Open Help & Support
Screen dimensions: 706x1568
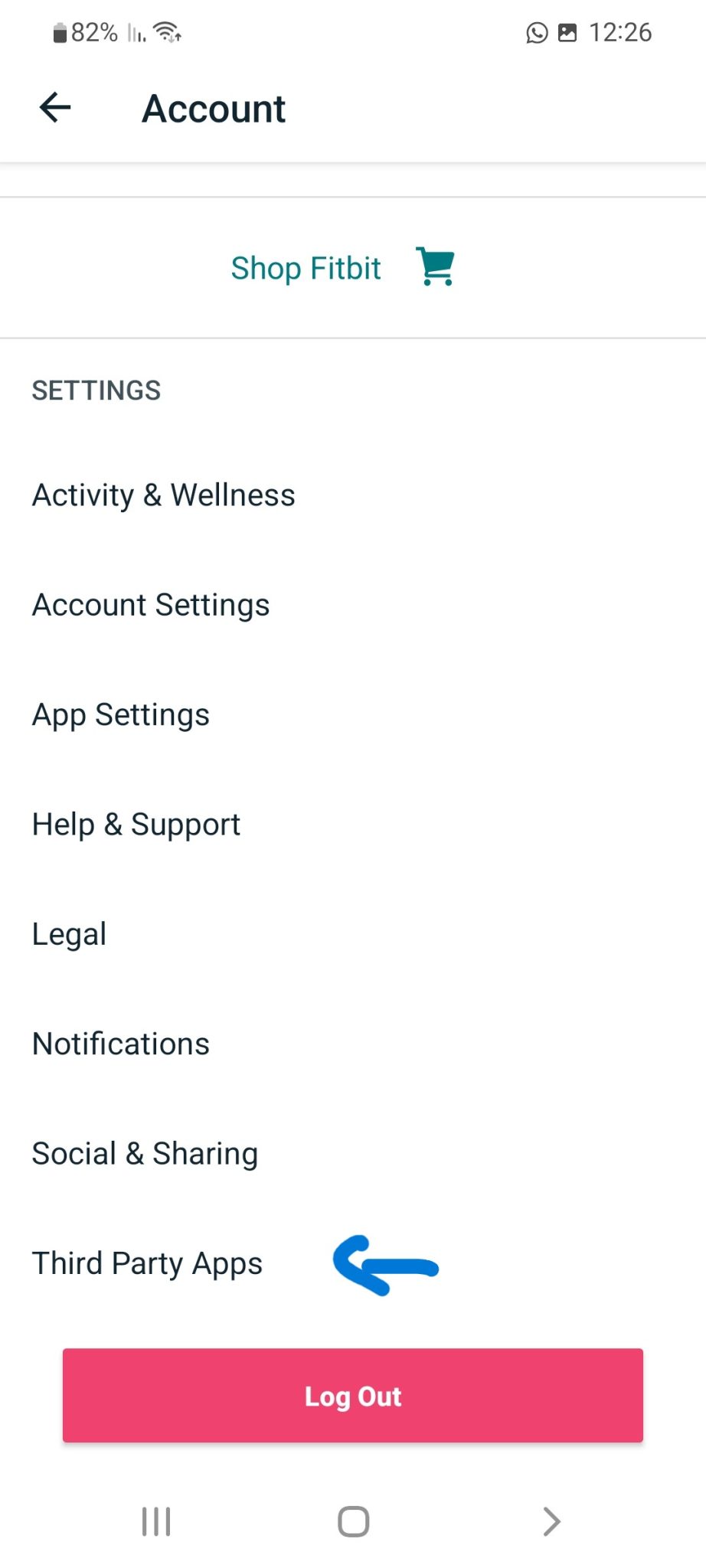point(136,825)
